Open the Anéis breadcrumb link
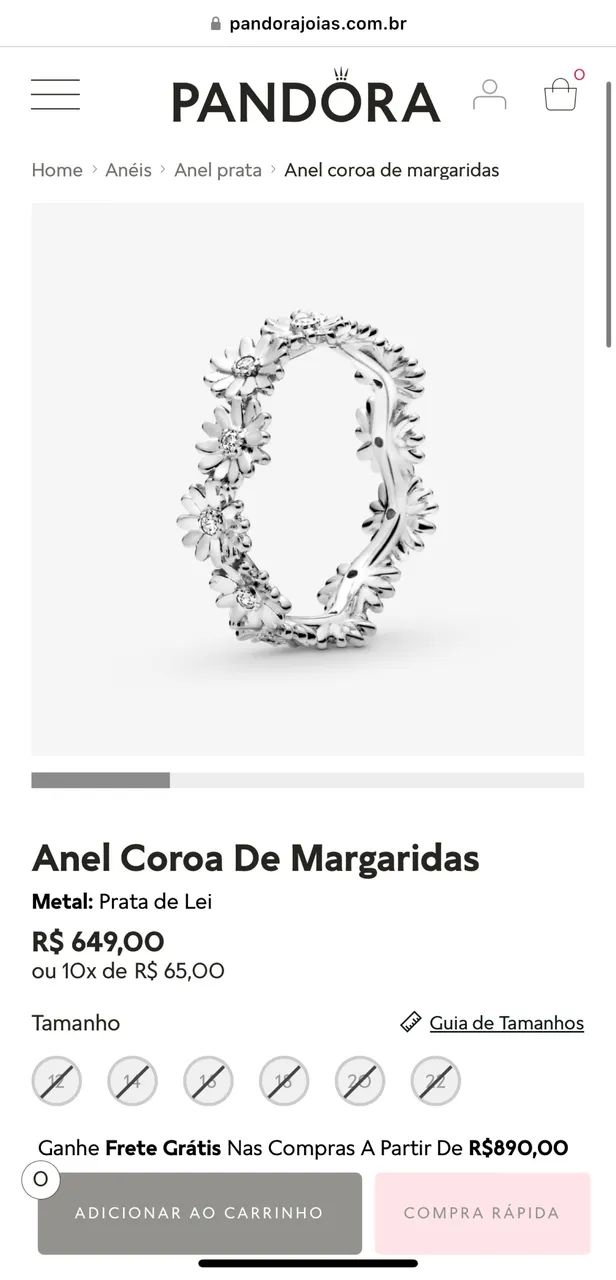This screenshot has width=616, height=1280. click(128, 170)
